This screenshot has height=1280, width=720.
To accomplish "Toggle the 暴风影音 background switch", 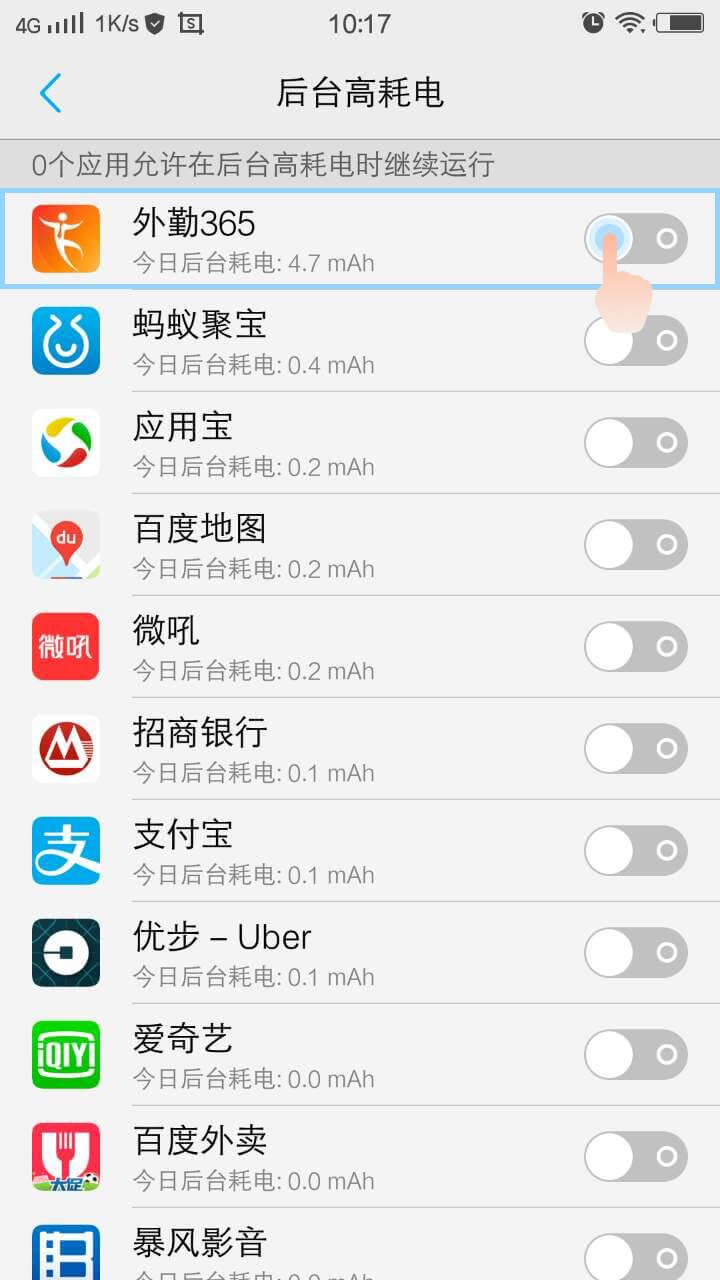I will click(x=635, y=1255).
